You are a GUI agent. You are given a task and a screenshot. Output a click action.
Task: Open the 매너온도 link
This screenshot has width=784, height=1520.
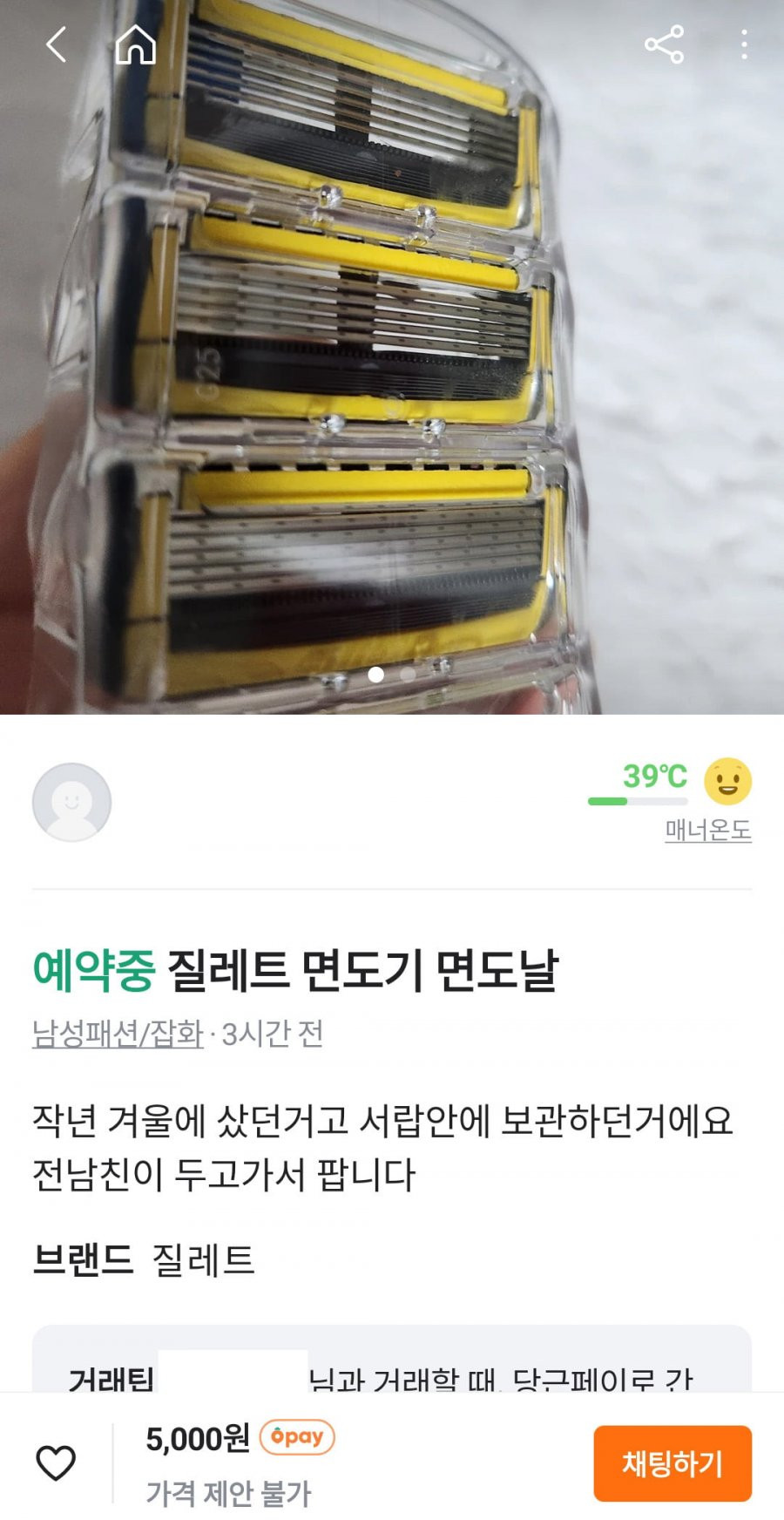(707, 830)
